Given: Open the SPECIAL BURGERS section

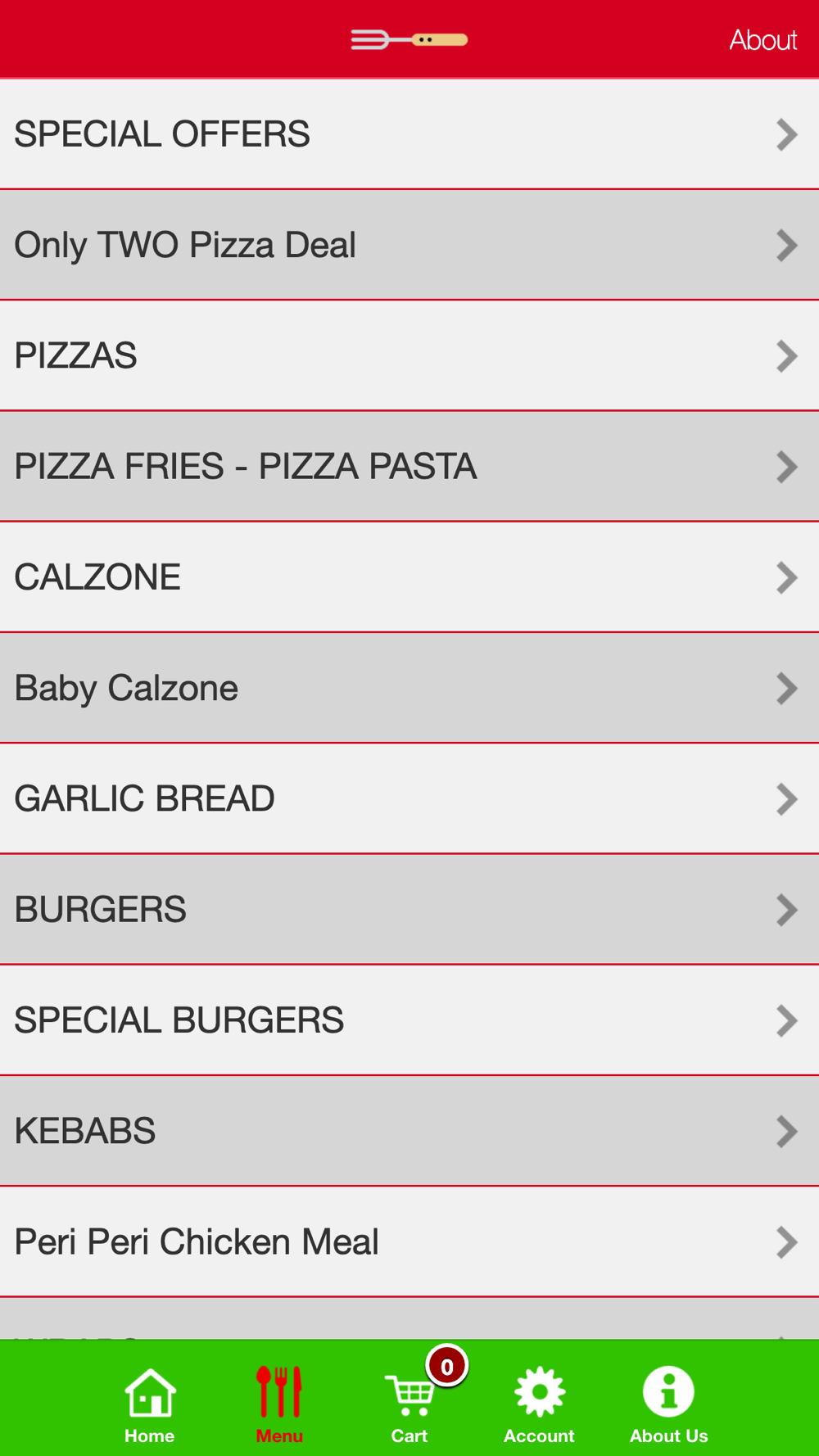Looking at the screenshot, I should point(409,1020).
